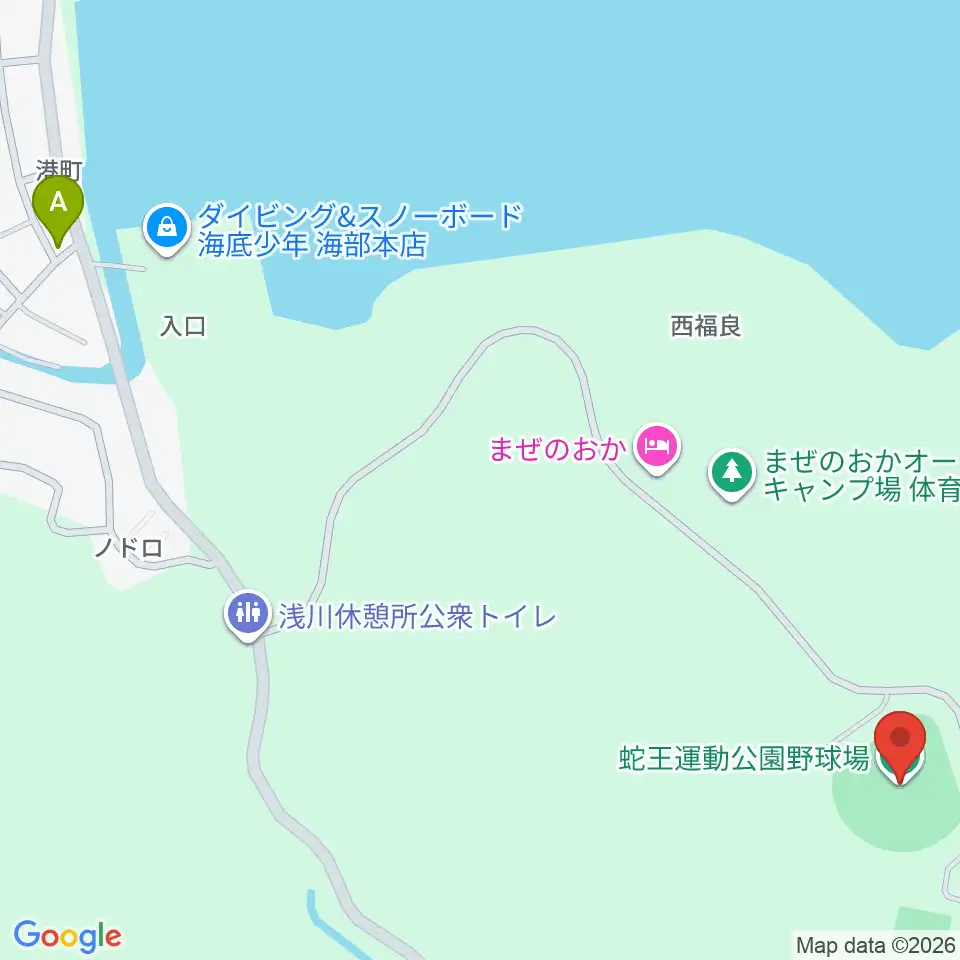960x960 pixels.
Task: Select the red pin at 蛇王運動公園野球場
Action: pyautogui.click(x=899, y=747)
